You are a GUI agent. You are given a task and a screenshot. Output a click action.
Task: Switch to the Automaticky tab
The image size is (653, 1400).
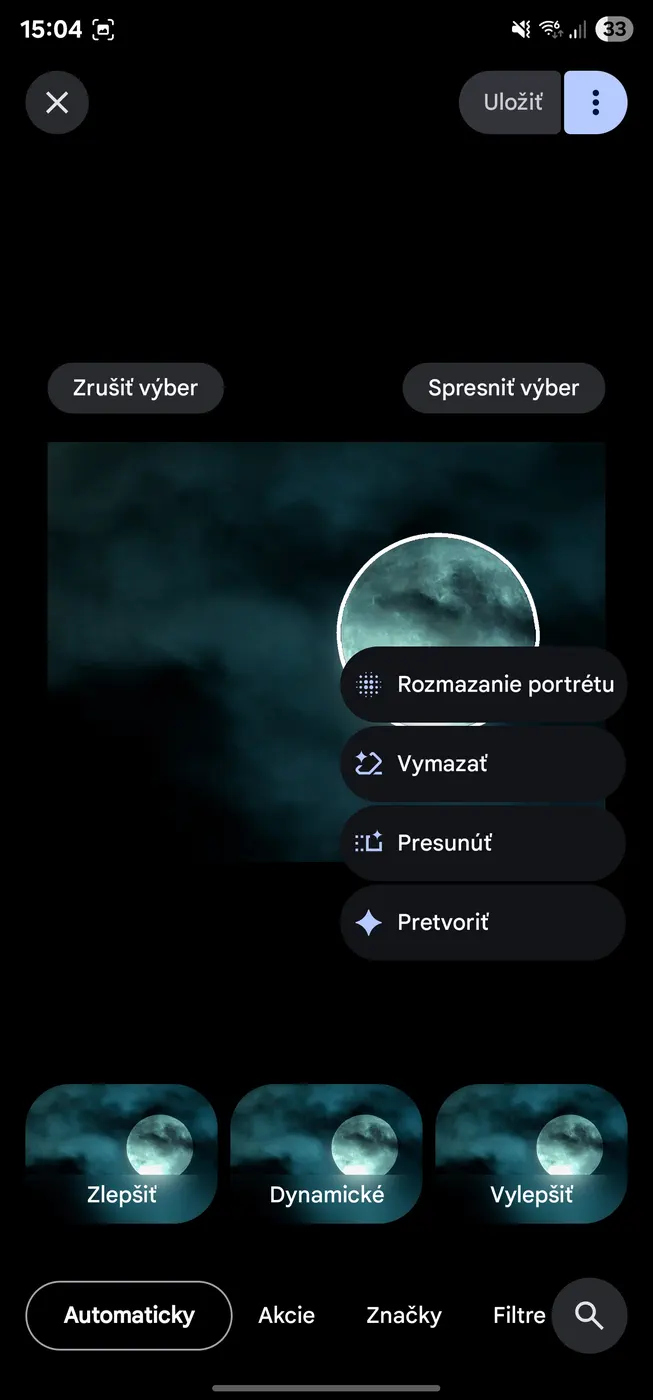(129, 1315)
